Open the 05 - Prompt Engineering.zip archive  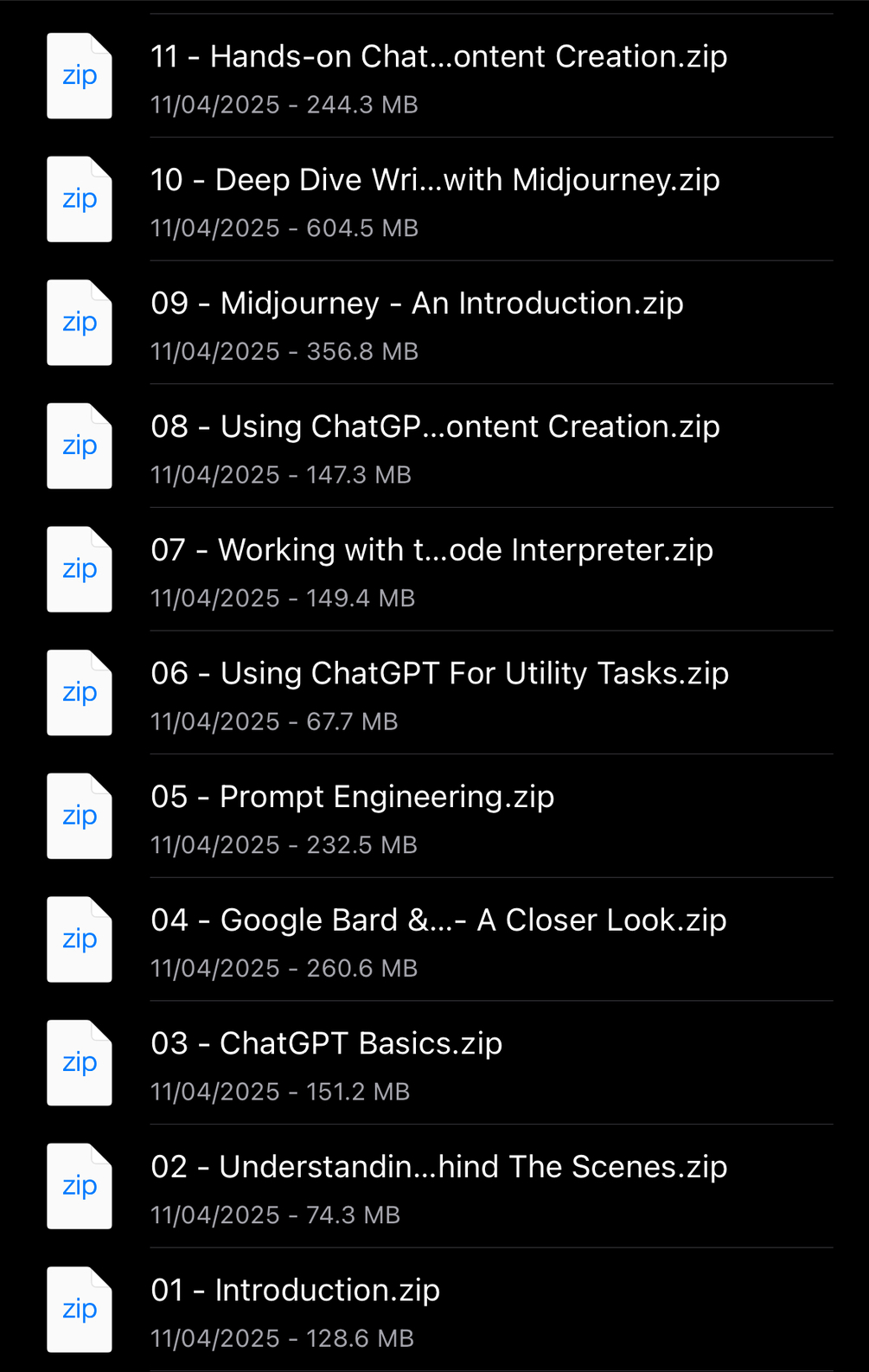(x=352, y=797)
